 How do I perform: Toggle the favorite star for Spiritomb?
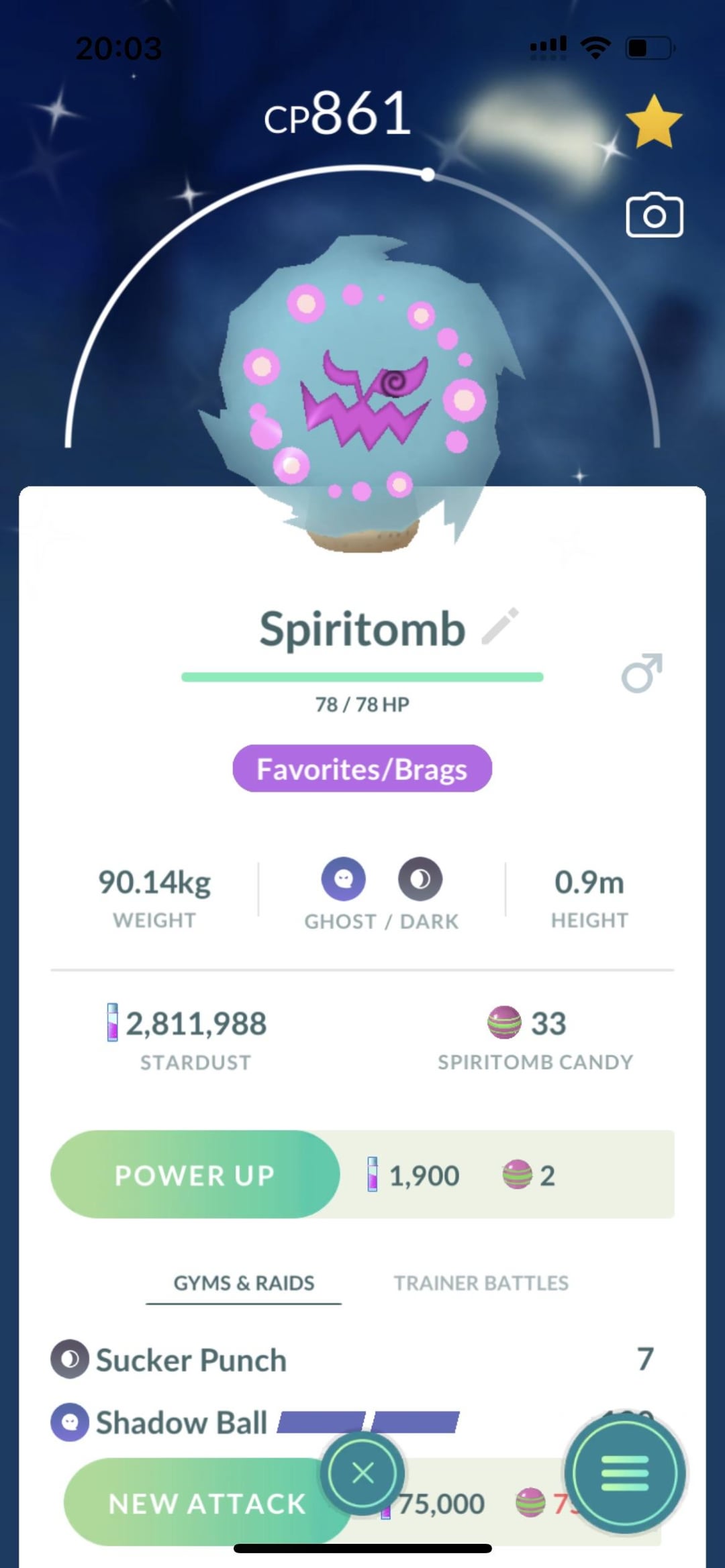click(653, 121)
